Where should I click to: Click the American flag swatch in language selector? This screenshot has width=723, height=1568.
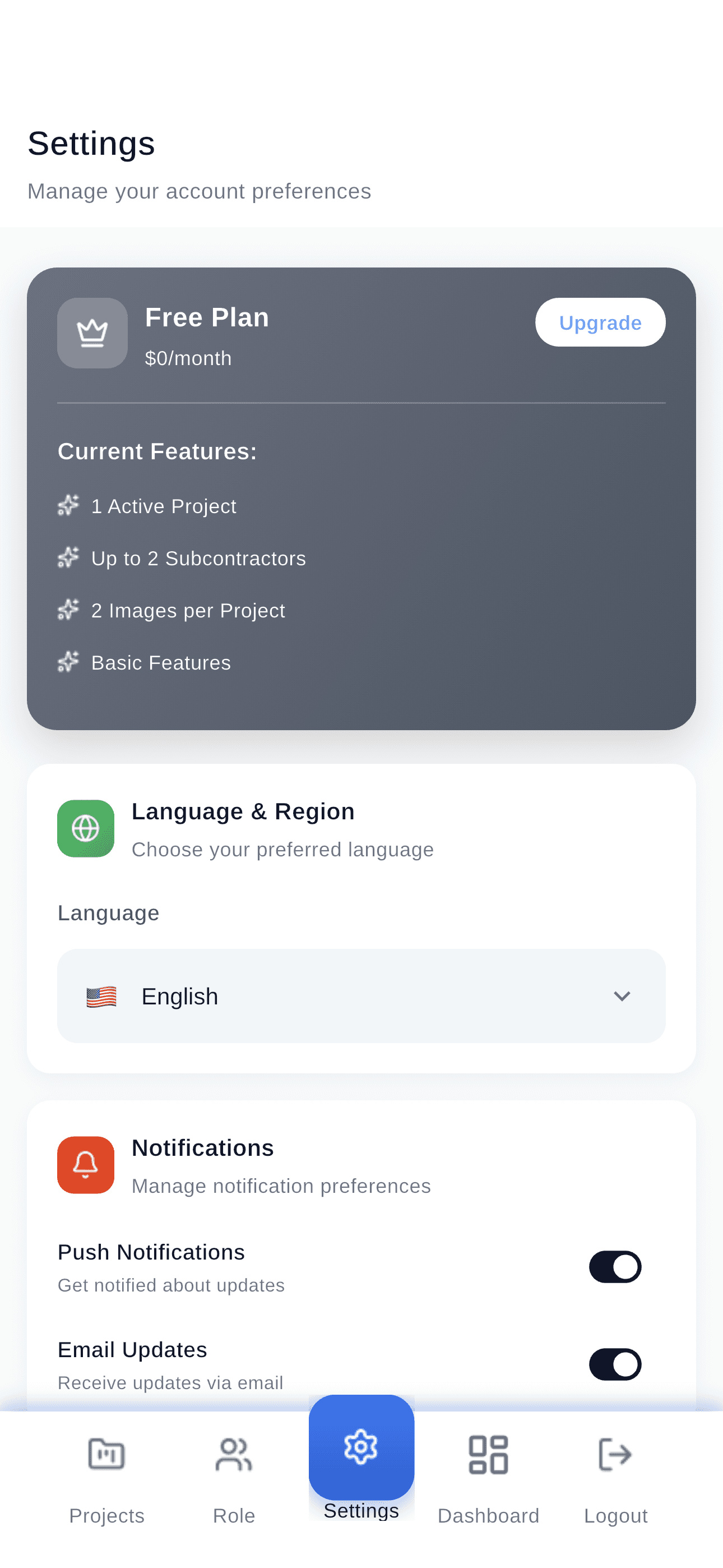tap(101, 996)
